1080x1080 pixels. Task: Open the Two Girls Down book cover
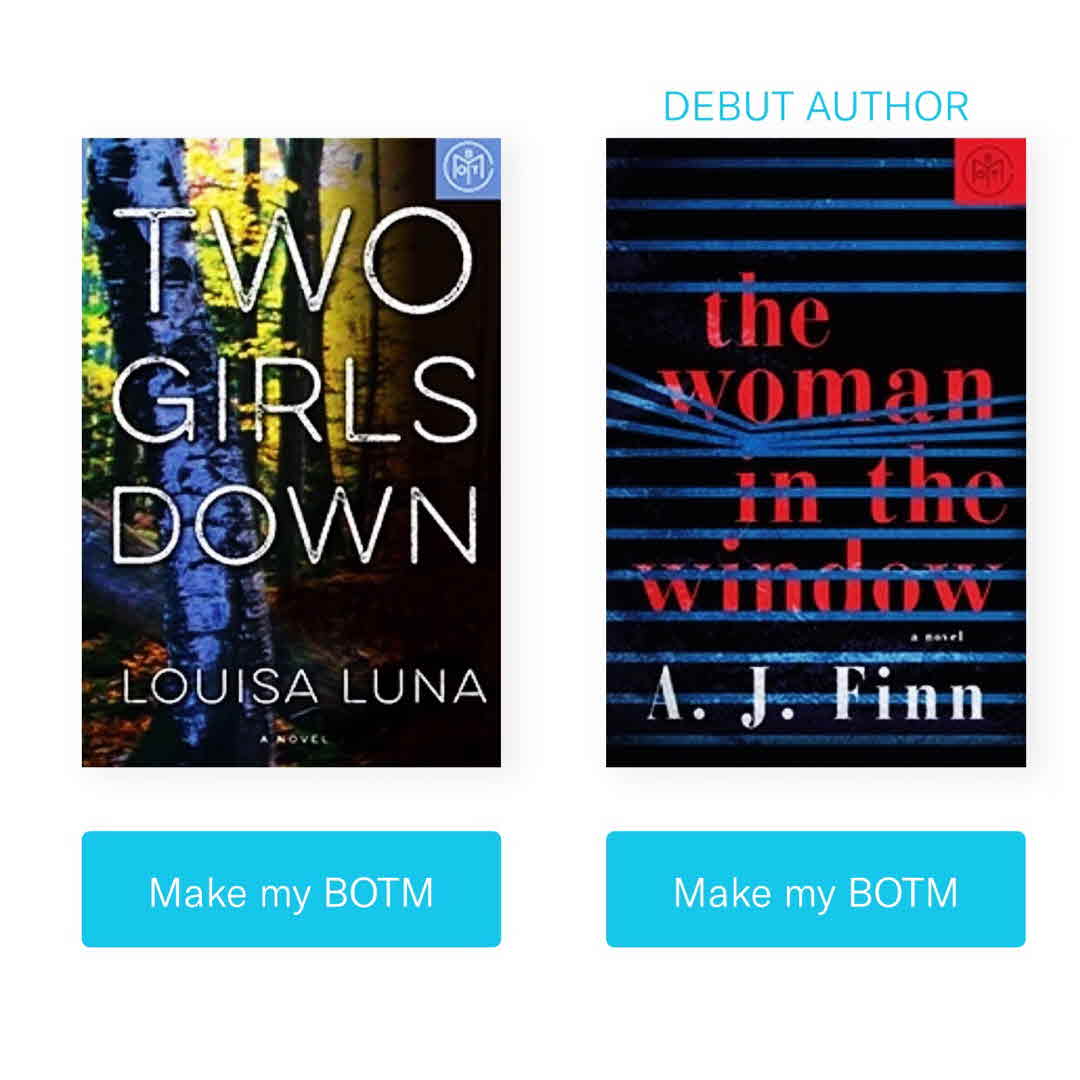point(291,452)
